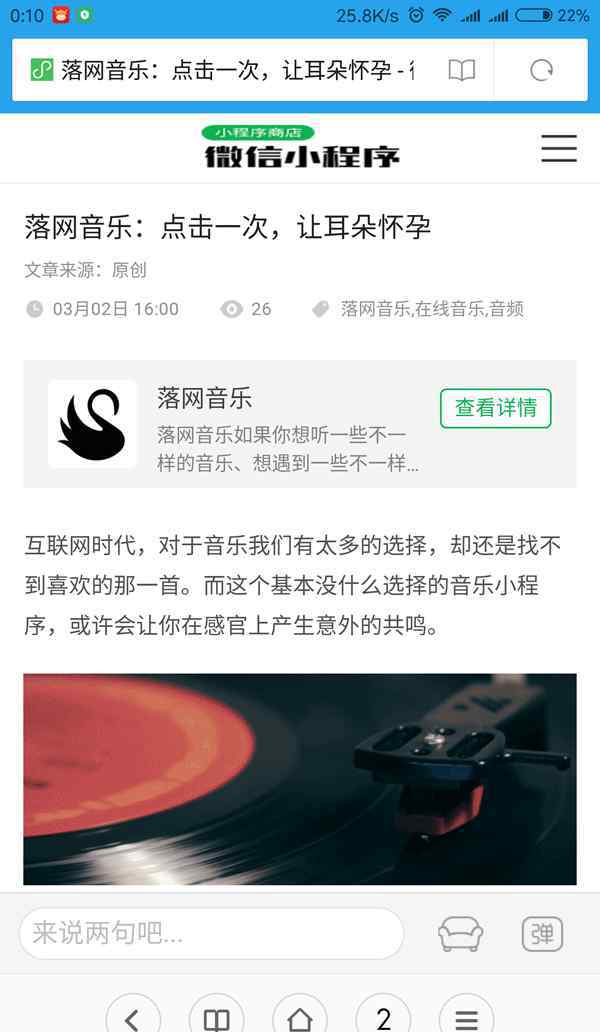This screenshot has height=1032, width=600.
Task: Focus the 来说两句吧 comment field
Action: pyautogui.click(x=211, y=934)
